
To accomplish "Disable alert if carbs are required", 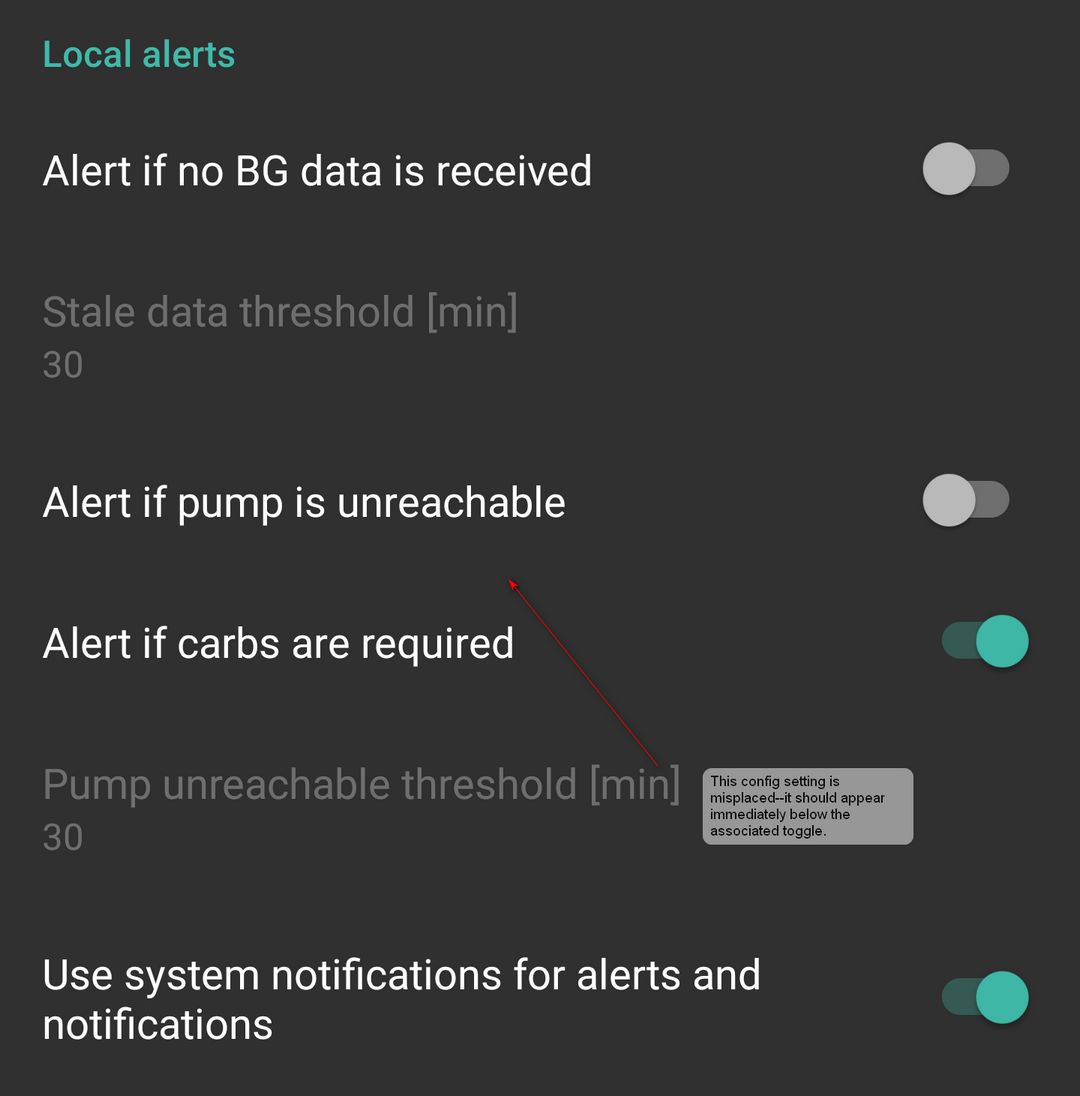I will point(984,642).
